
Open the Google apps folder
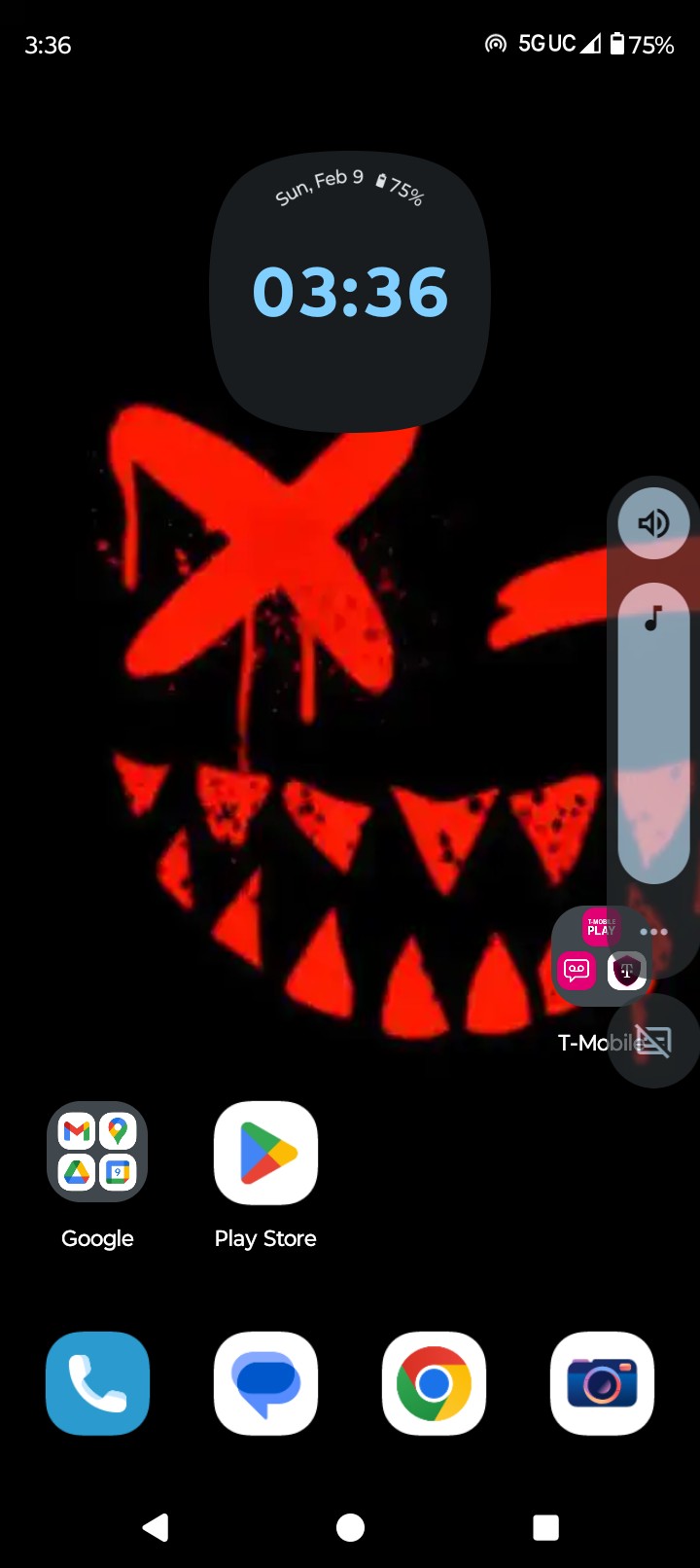97,1152
